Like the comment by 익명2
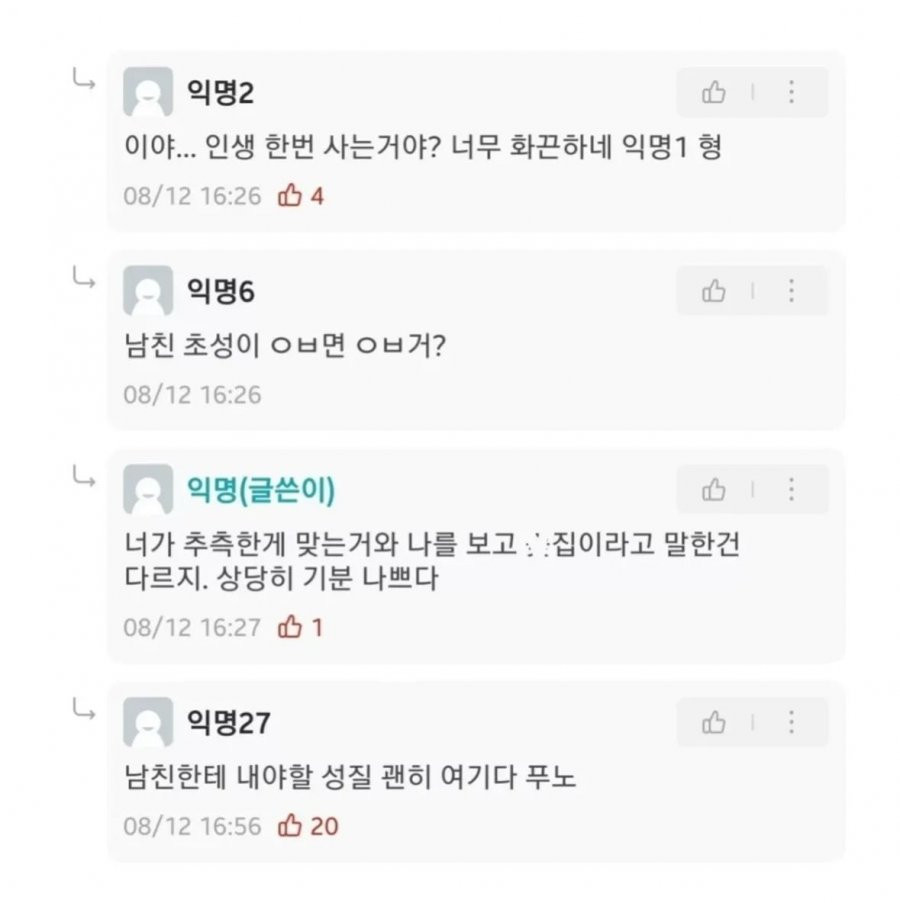The height and width of the screenshot is (903, 900). [x=714, y=93]
